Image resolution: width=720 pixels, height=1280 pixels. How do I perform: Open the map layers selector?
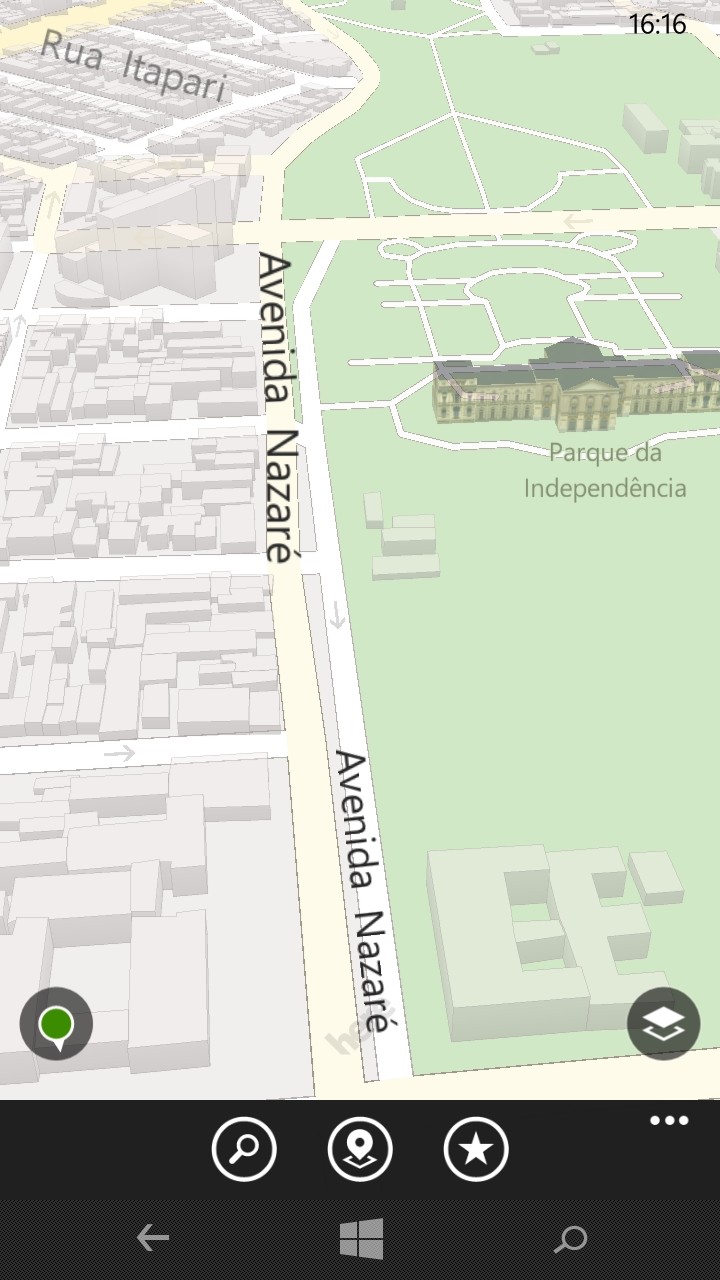(x=663, y=1024)
